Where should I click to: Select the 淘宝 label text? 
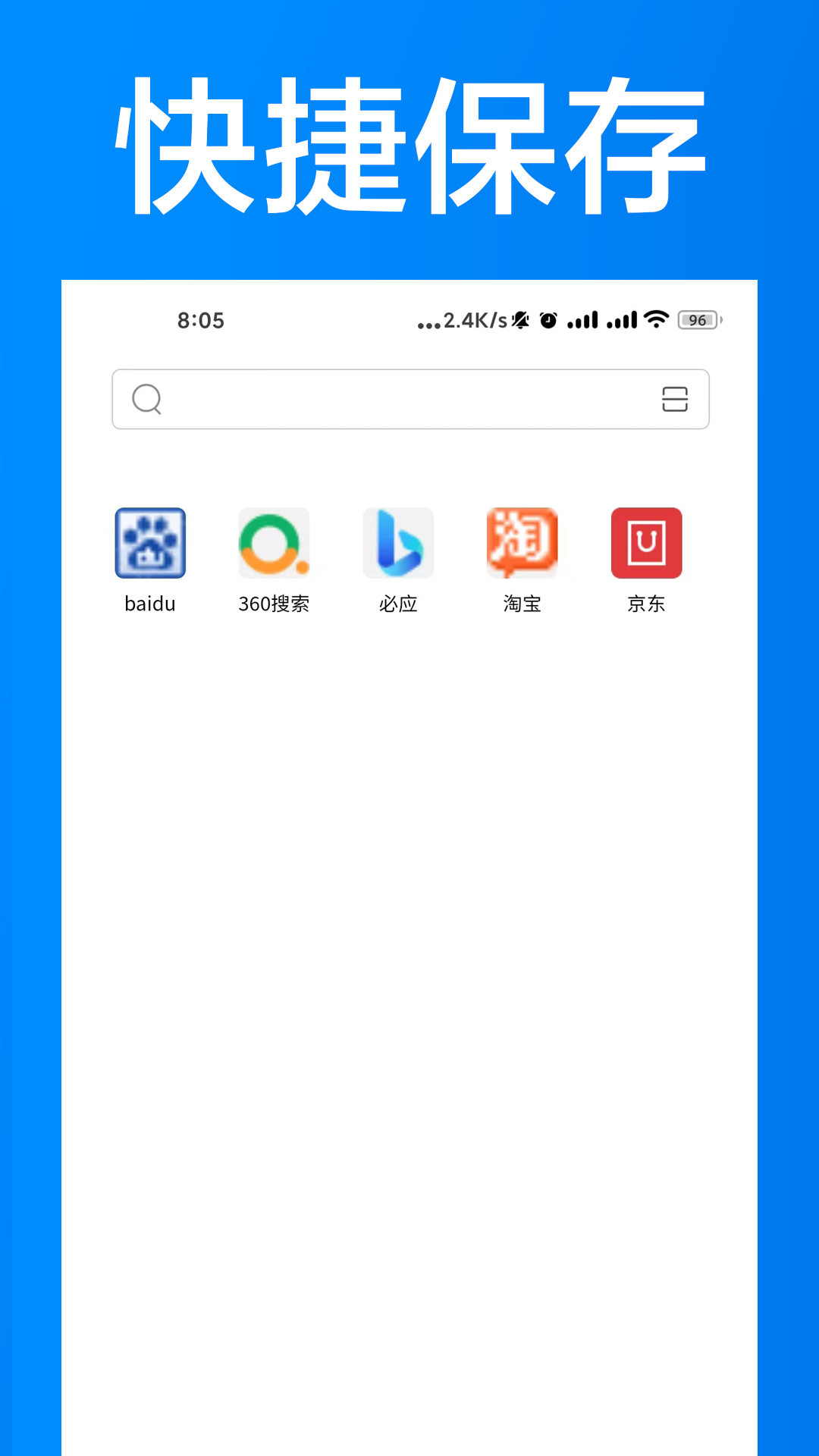(x=522, y=604)
